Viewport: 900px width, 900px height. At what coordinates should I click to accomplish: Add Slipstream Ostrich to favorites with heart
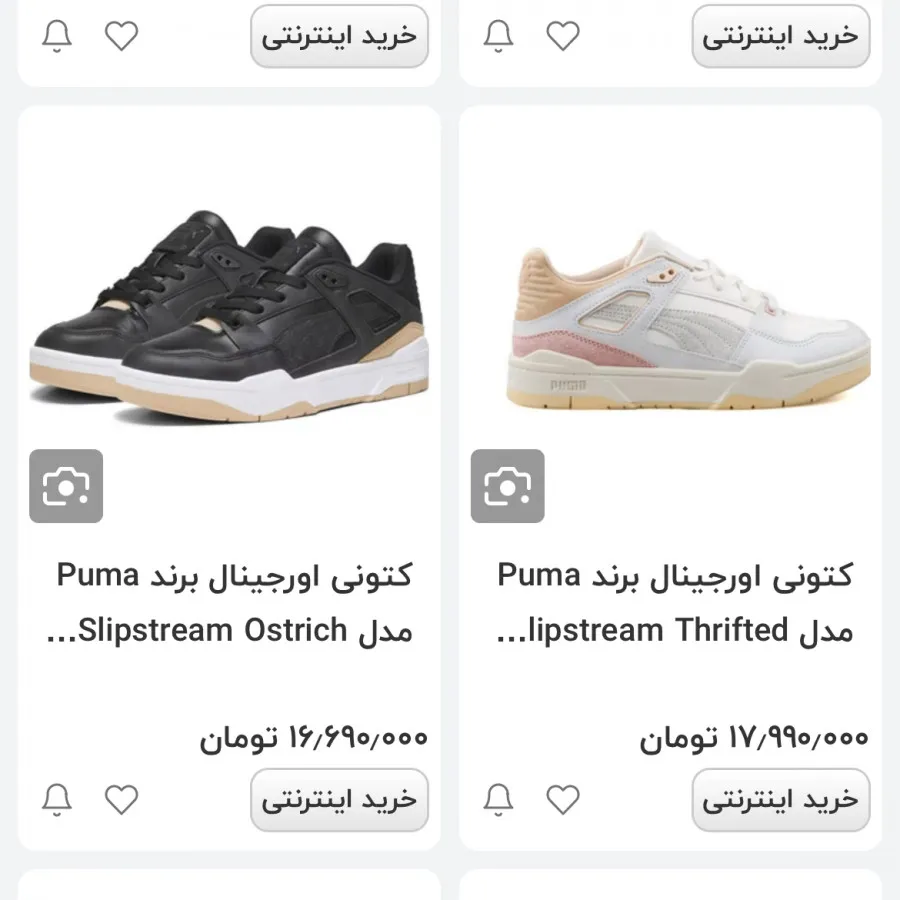tap(122, 799)
